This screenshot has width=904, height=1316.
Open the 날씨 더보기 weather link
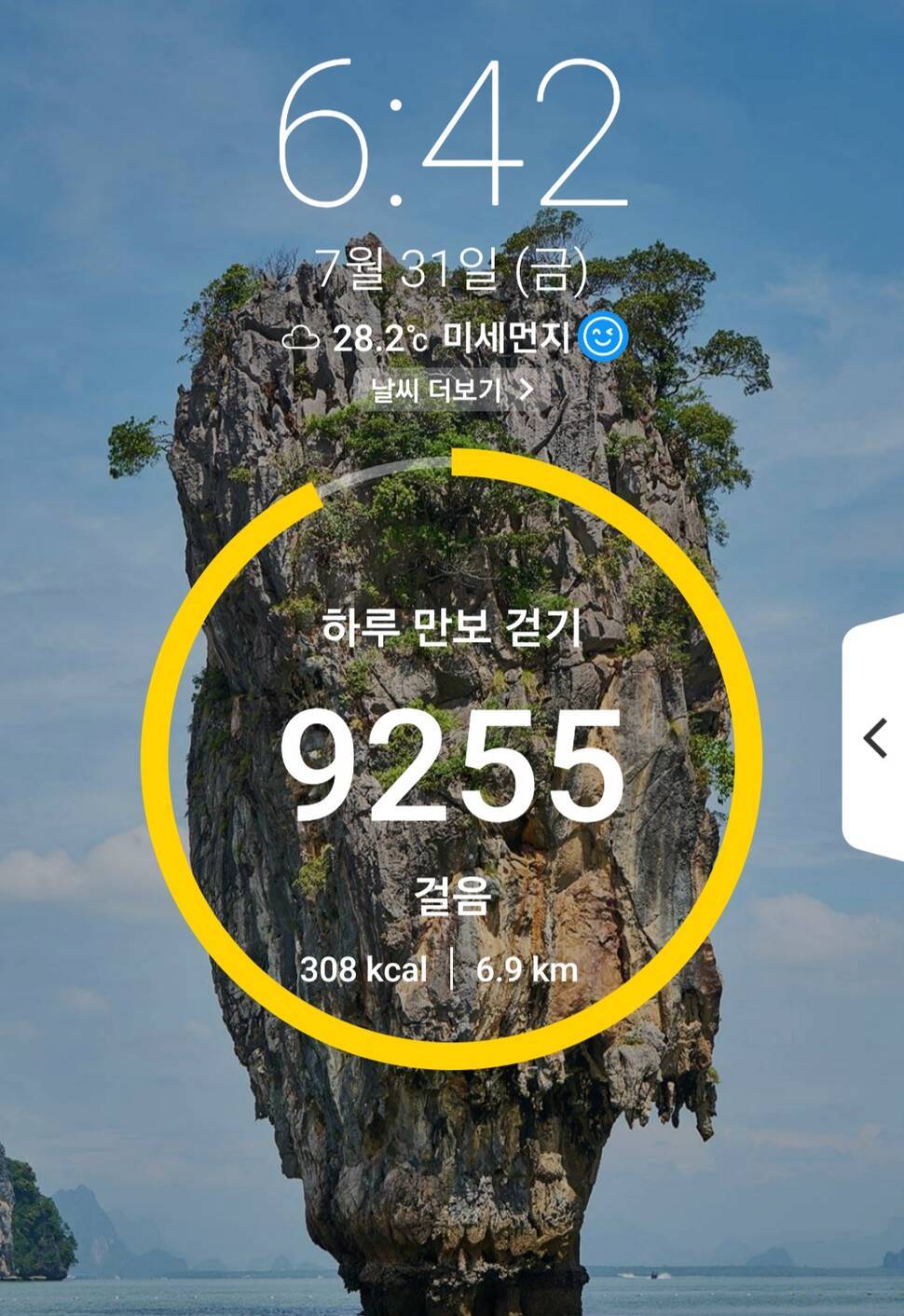click(x=452, y=390)
